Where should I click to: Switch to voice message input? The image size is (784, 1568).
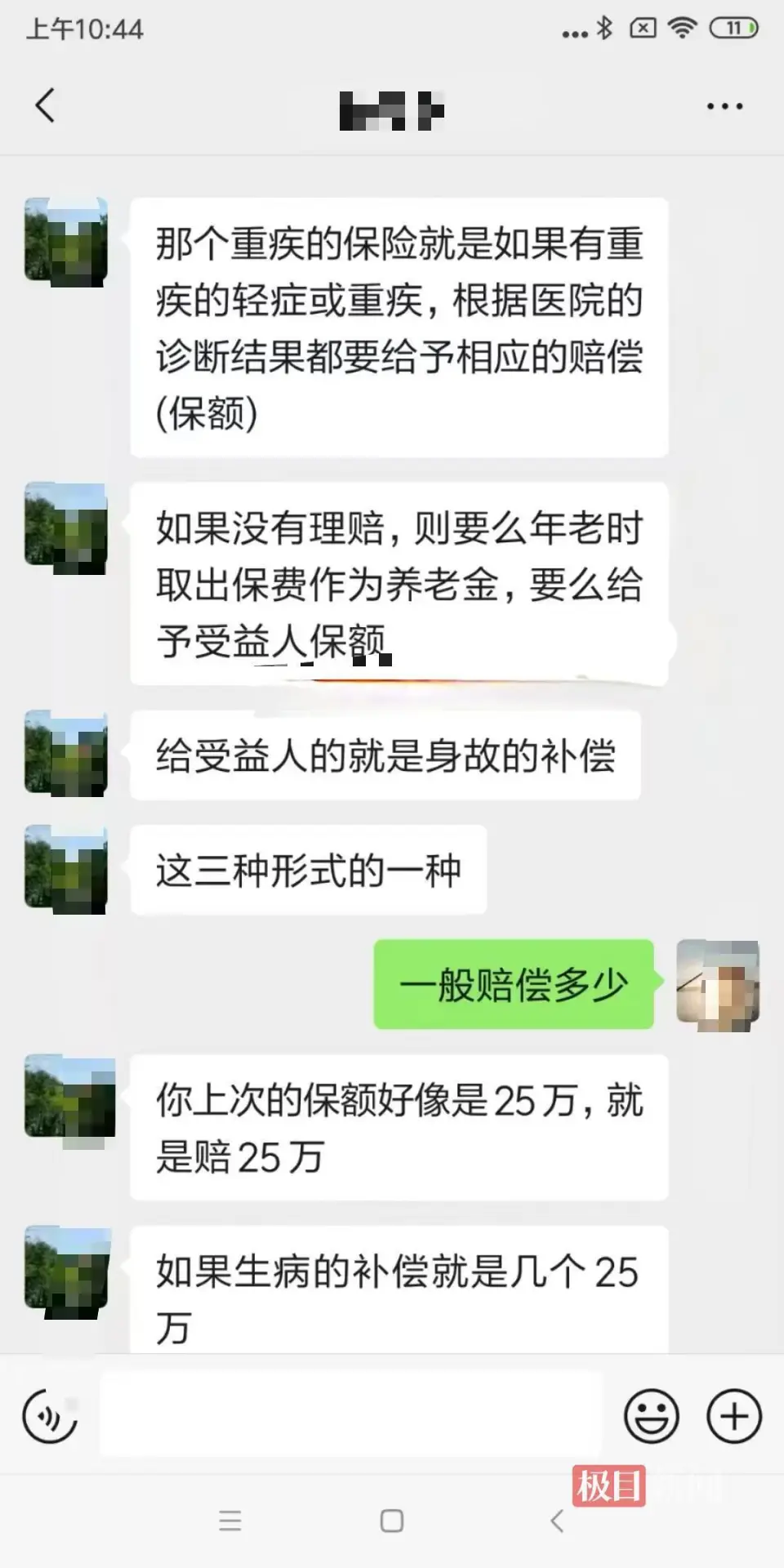[50, 1416]
